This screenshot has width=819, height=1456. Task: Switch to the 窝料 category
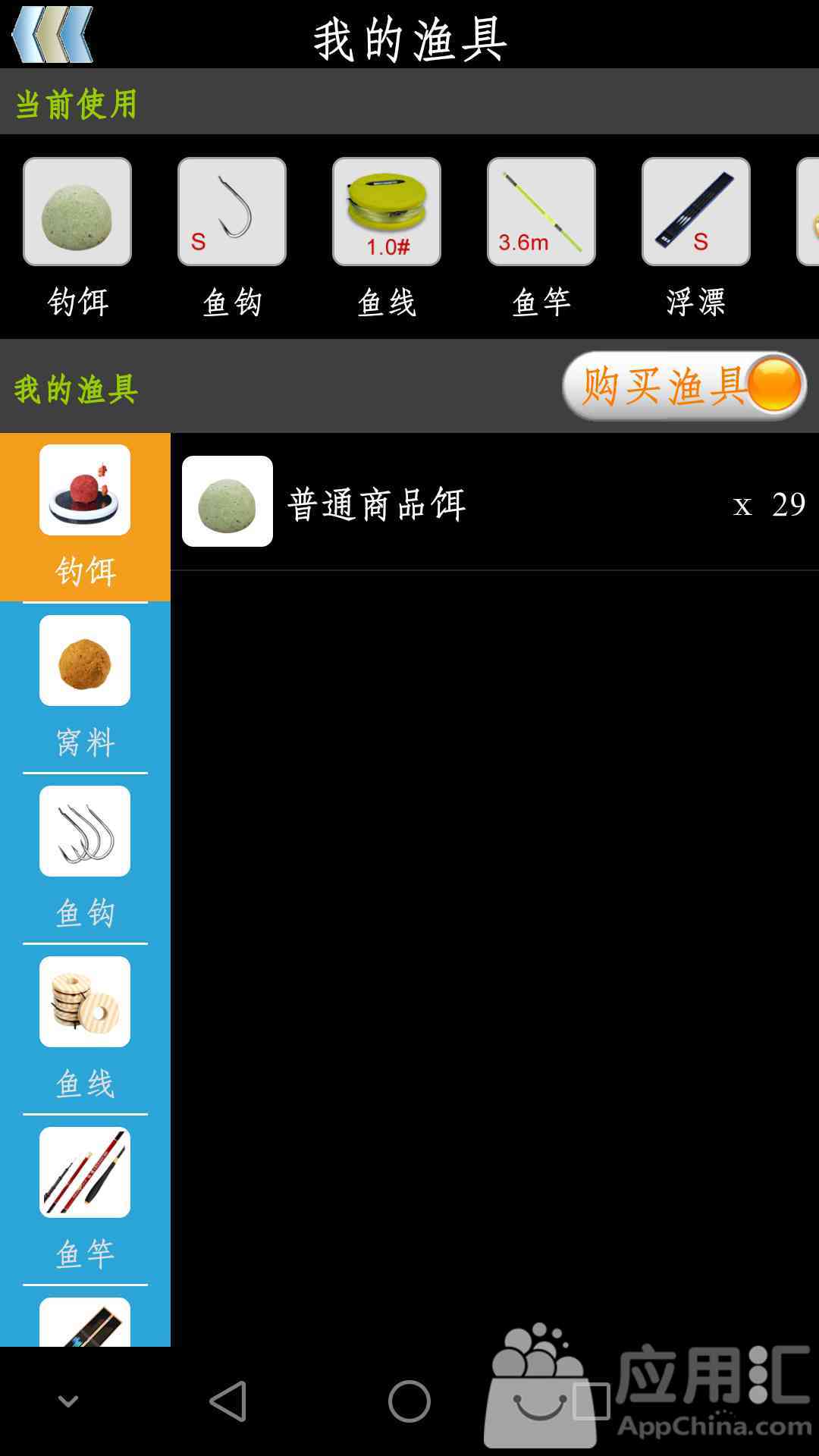(85, 686)
